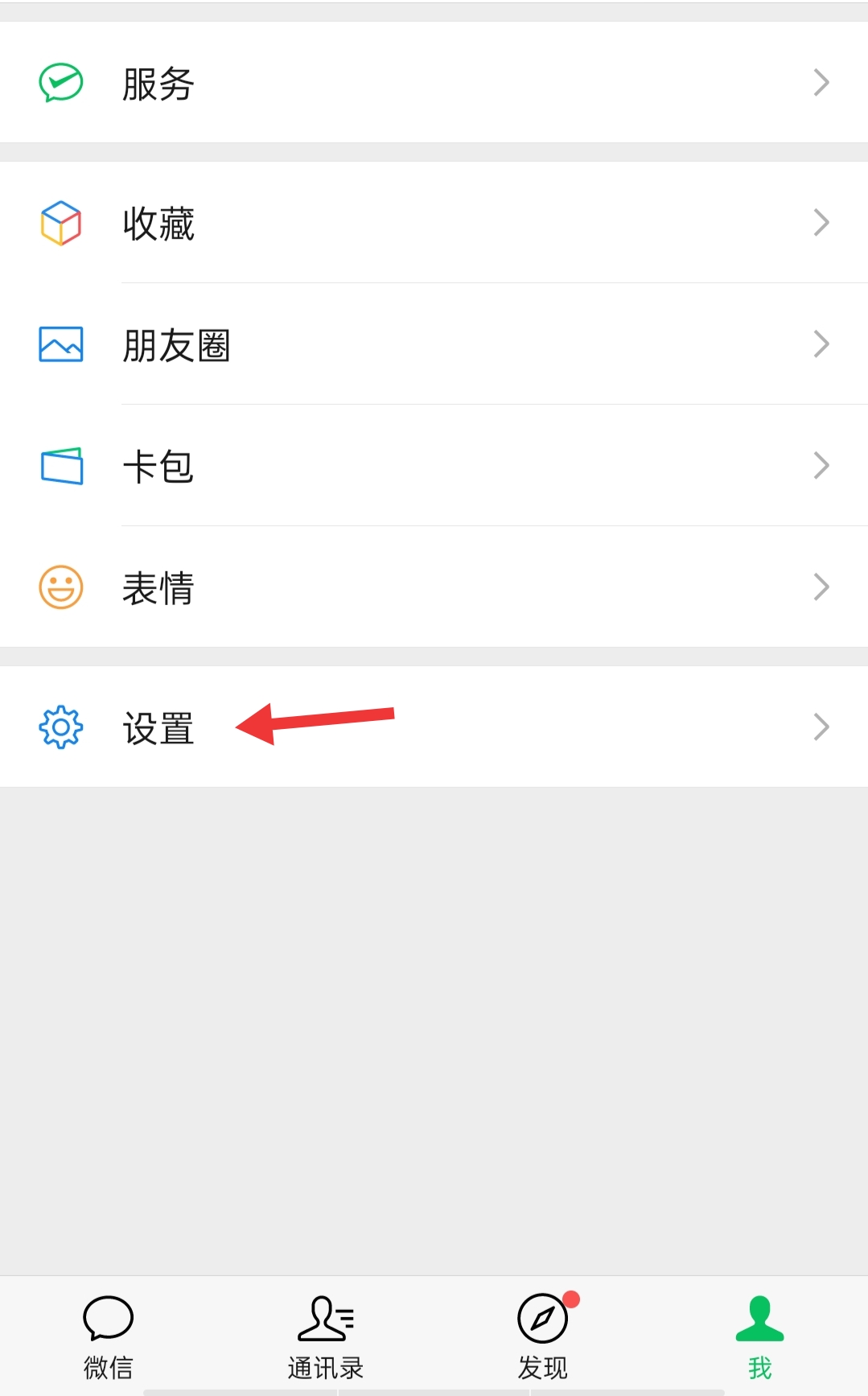
Task: Tap the 表情 row chevron
Action: click(821, 587)
